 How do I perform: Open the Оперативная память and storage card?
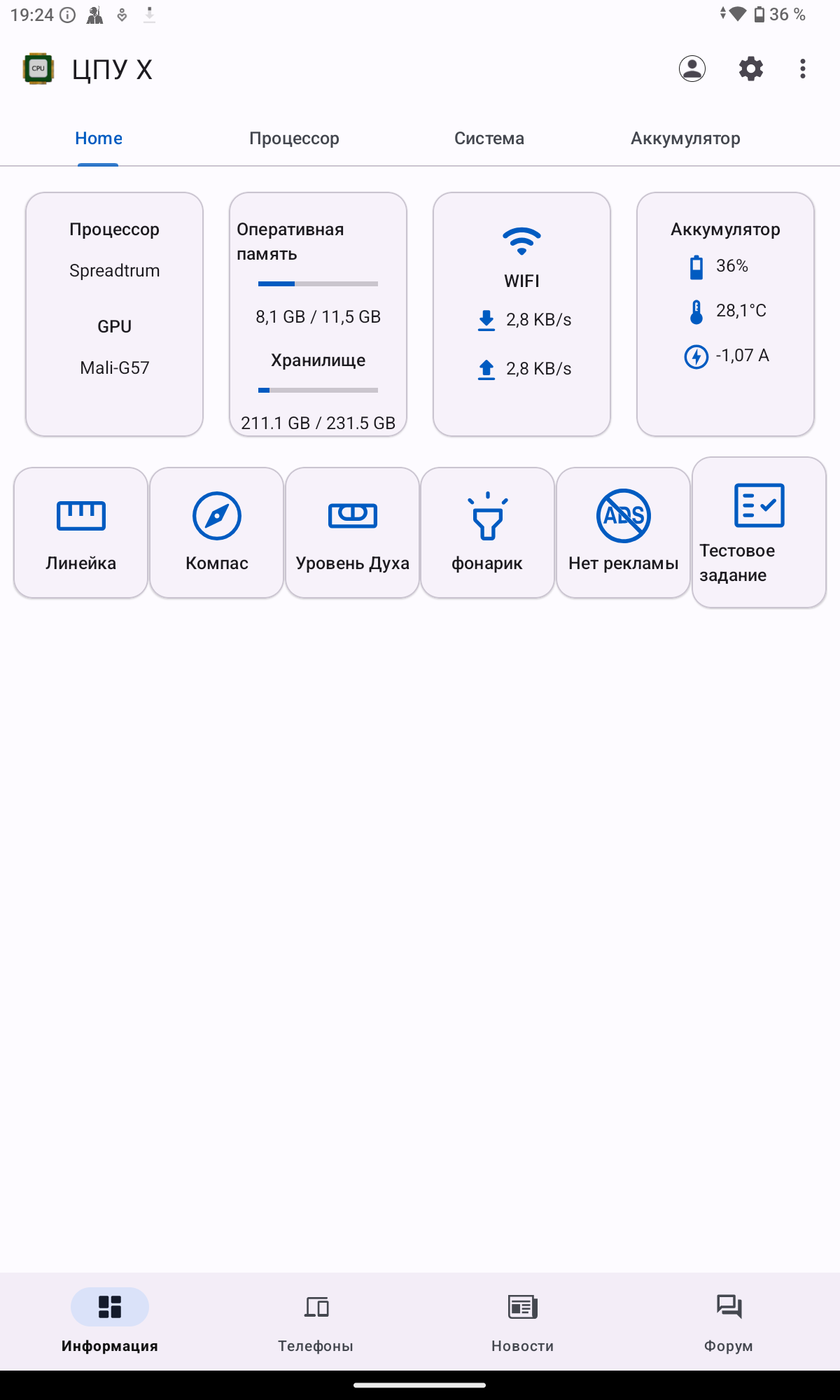coord(318,314)
